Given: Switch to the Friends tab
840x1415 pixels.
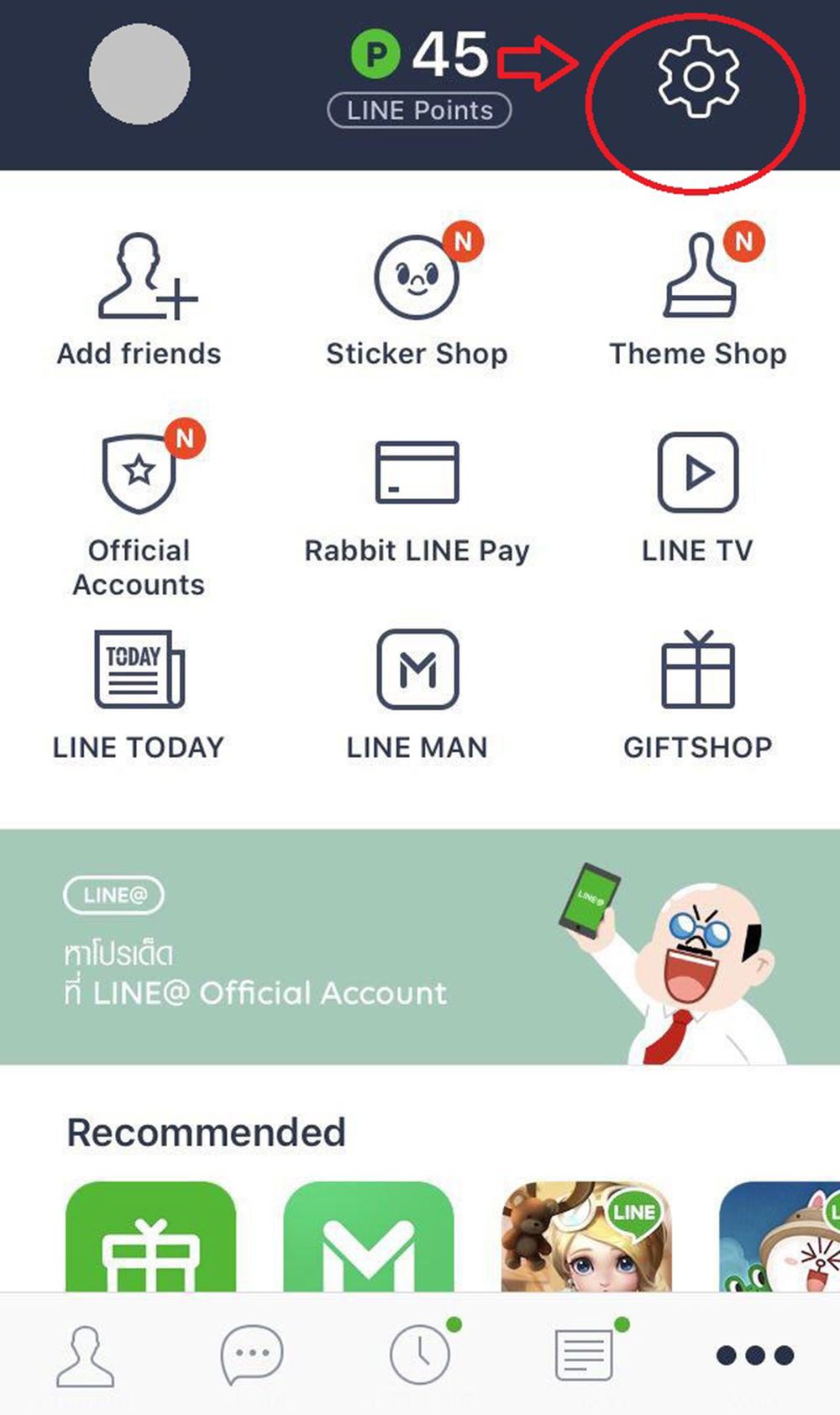Looking at the screenshot, I should (x=85, y=1356).
